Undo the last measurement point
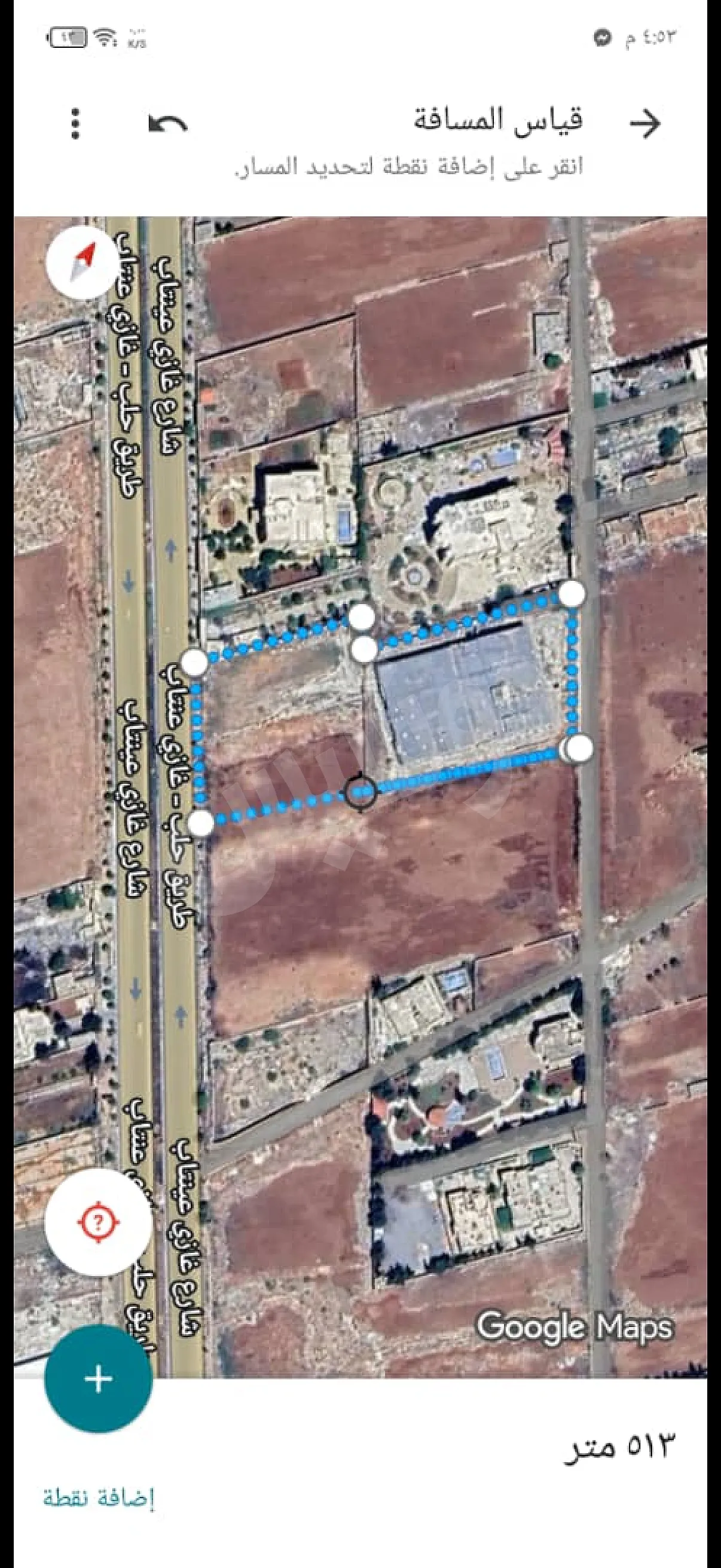The height and width of the screenshot is (1568, 721). click(x=168, y=124)
